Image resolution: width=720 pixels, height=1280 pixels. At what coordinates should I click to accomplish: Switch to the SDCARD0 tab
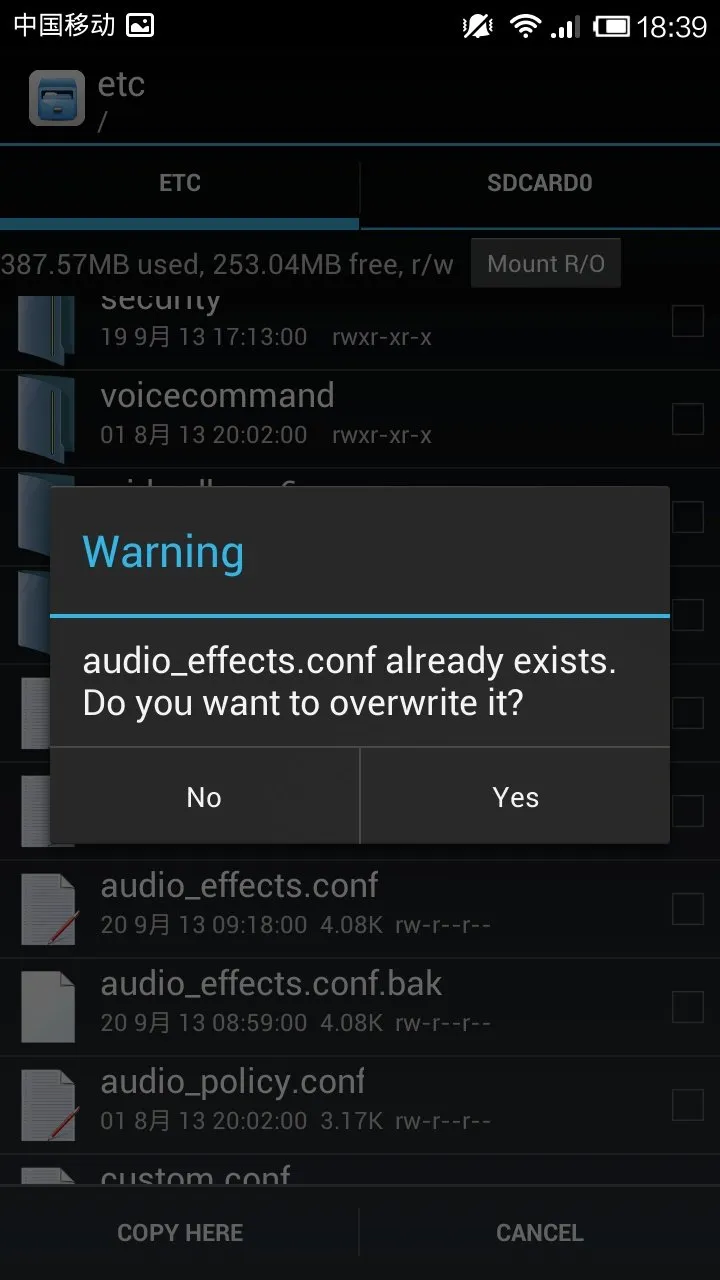(540, 183)
